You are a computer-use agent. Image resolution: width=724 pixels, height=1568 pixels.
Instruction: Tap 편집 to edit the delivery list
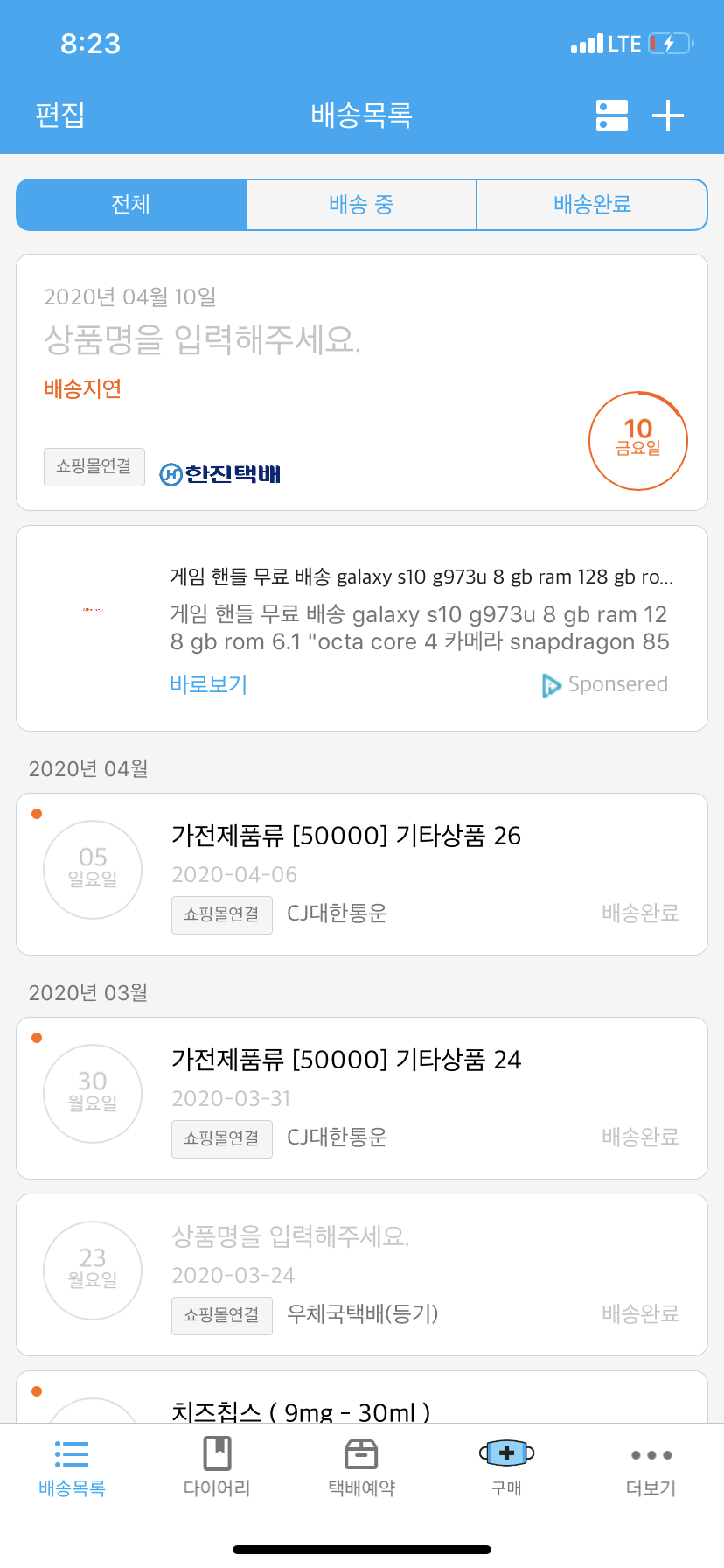[59, 115]
